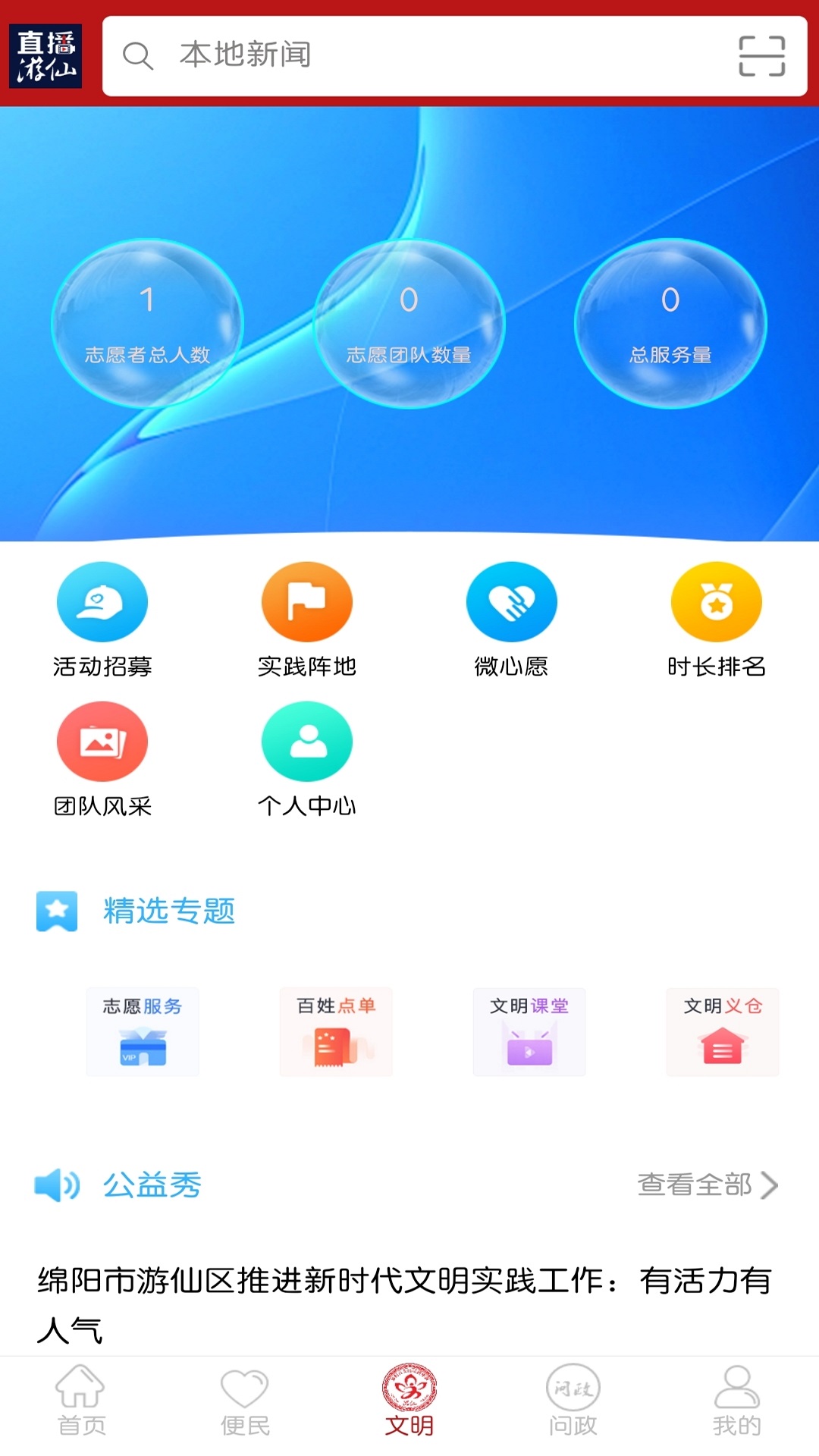The height and width of the screenshot is (1456, 819).
Task: Open the 文明课堂 topic card
Action: [529, 1031]
